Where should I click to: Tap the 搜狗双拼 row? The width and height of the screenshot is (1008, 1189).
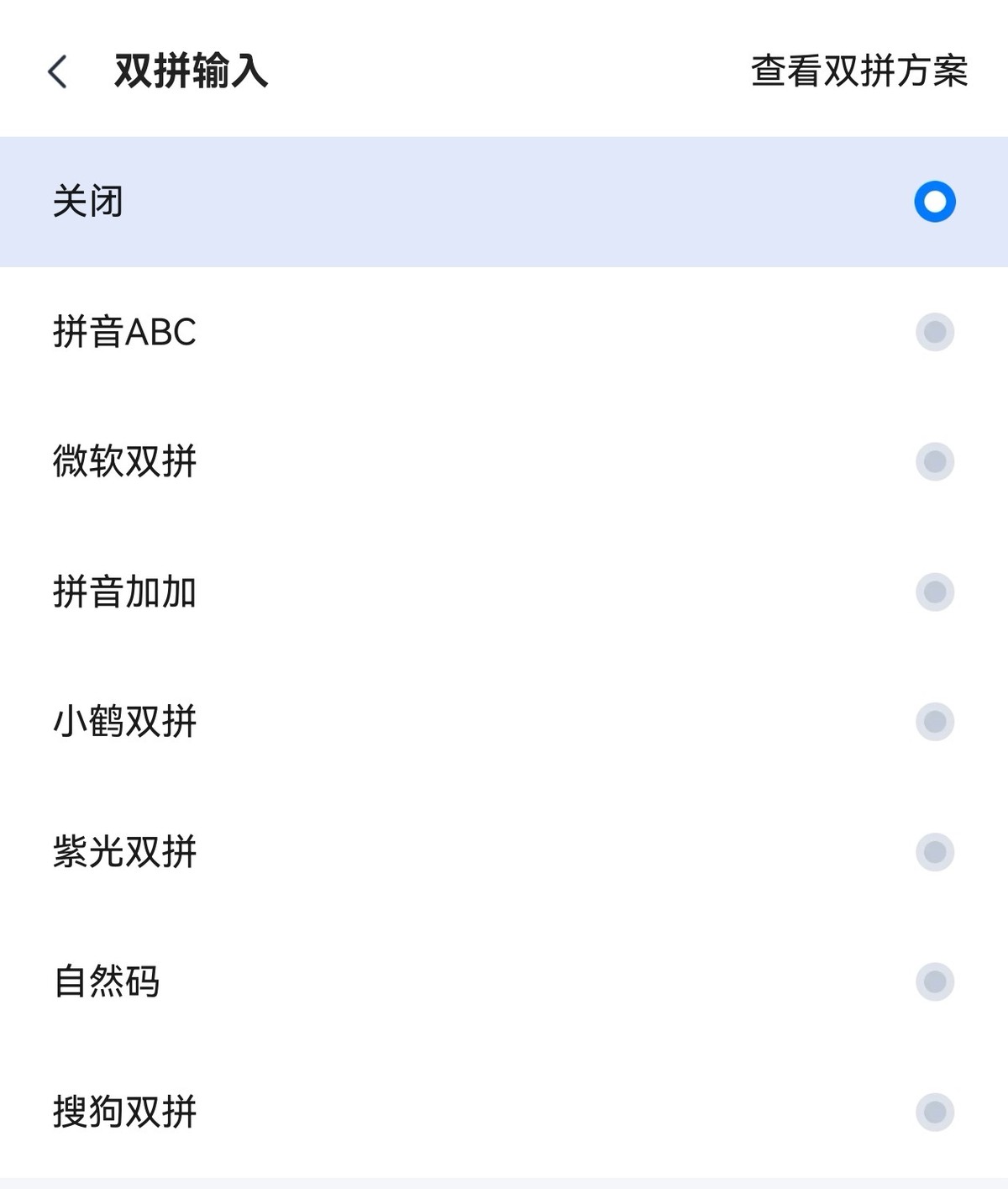[x=504, y=1111]
